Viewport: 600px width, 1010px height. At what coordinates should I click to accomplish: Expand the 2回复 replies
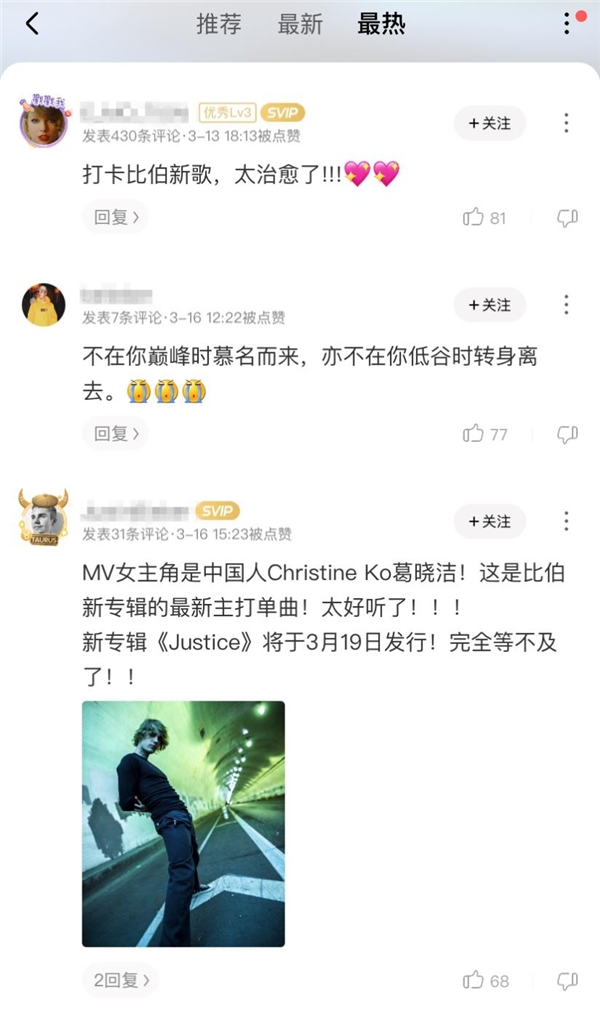tap(120, 981)
